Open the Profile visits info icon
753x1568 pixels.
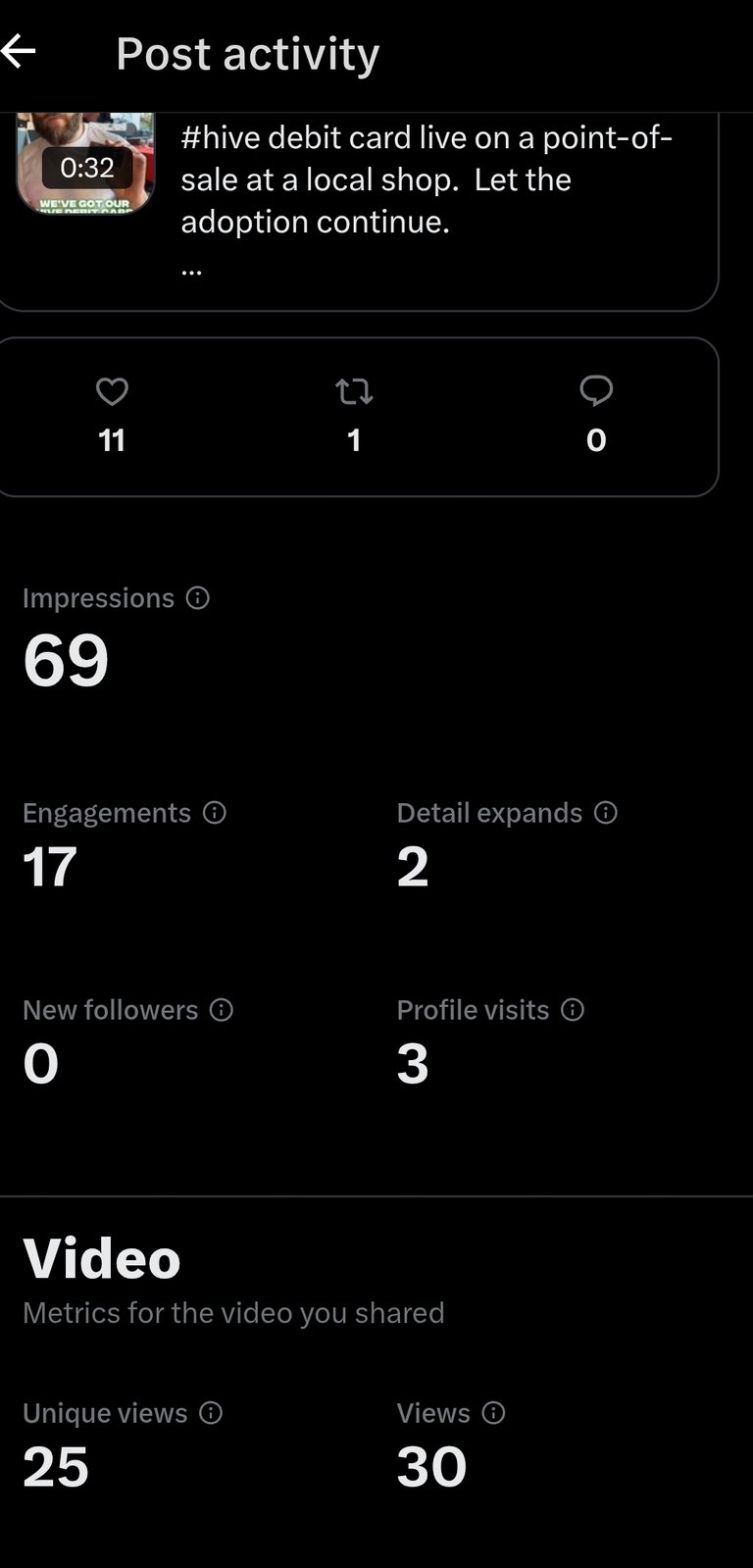tap(573, 1010)
